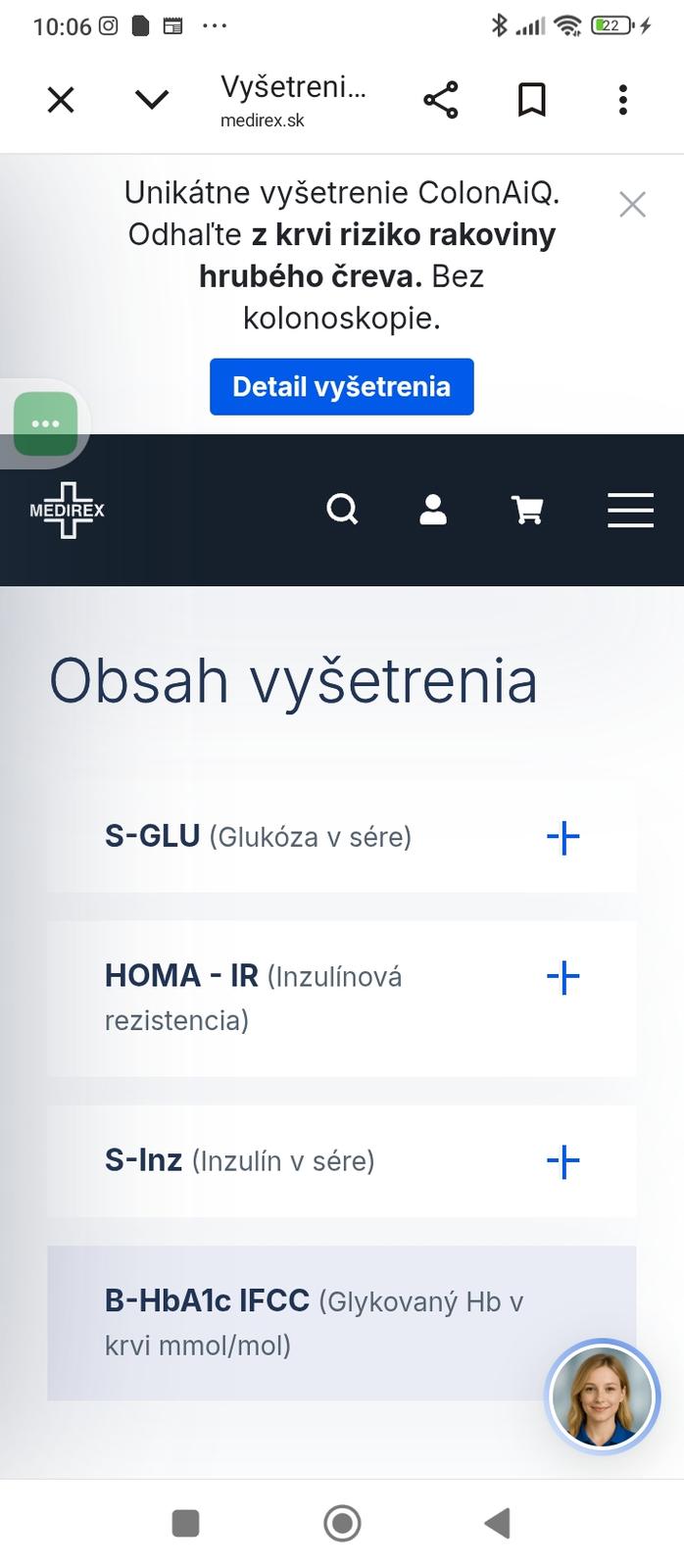Share this medirex.sk page
Screen dimensions: 684x1568
441,99
